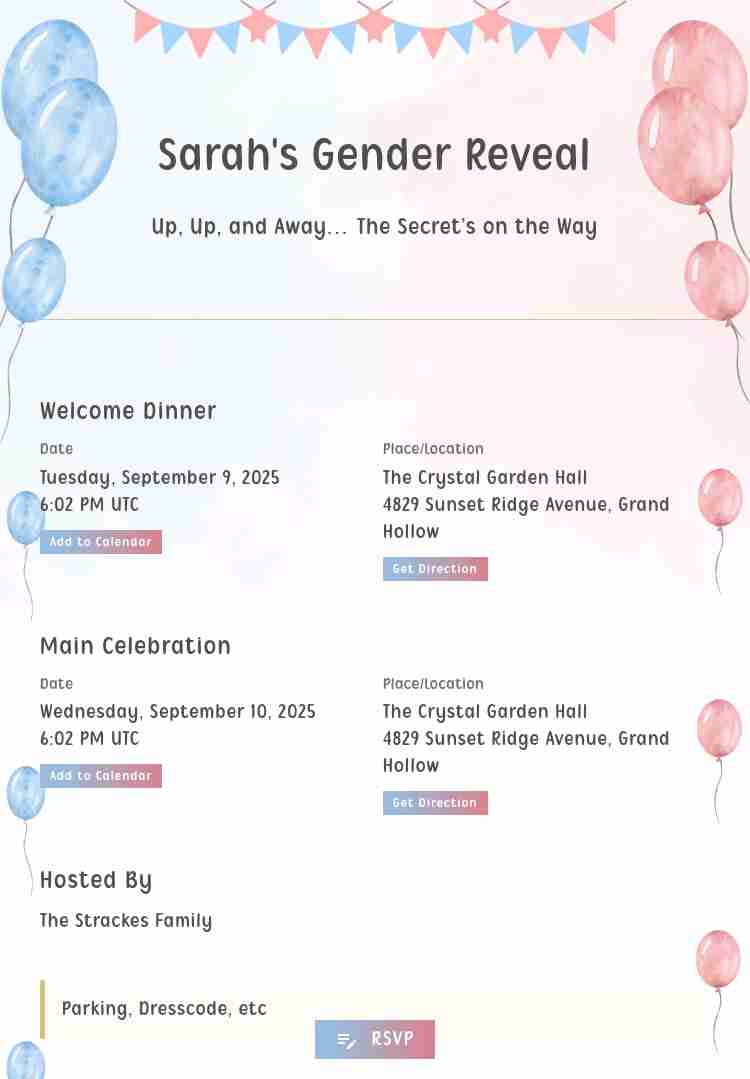Click the form icon inside the RSVP button
The width and height of the screenshot is (750, 1079).
tap(347, 1040)
